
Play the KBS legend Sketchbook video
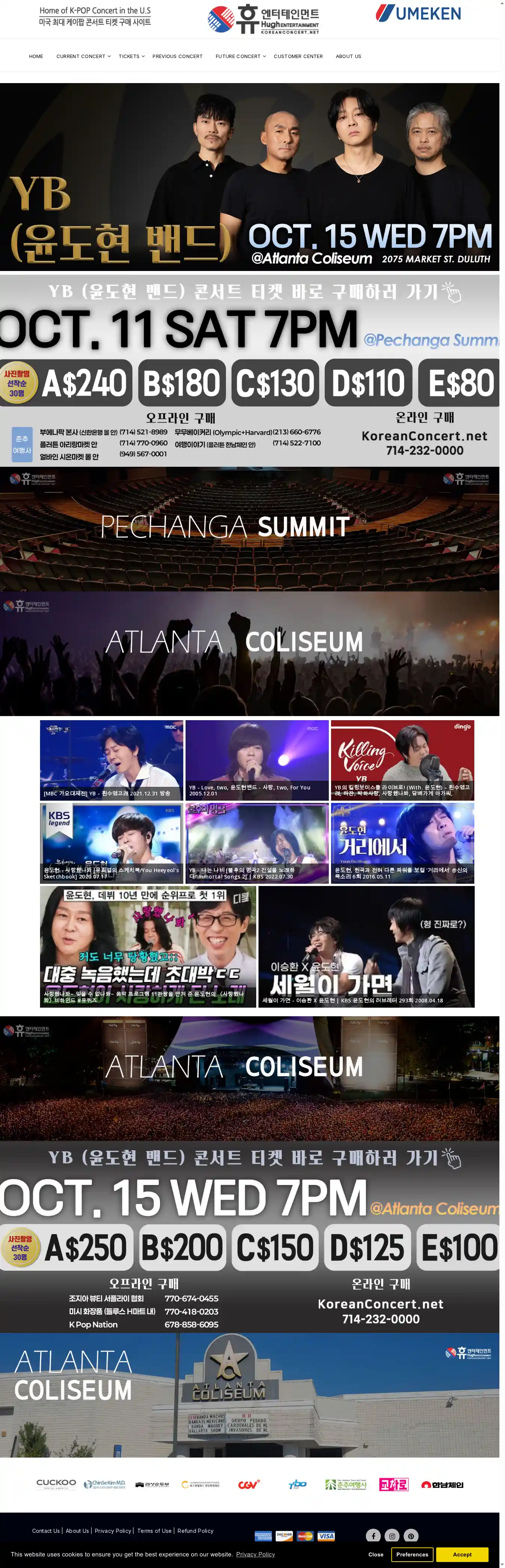(x=111, y=843)
